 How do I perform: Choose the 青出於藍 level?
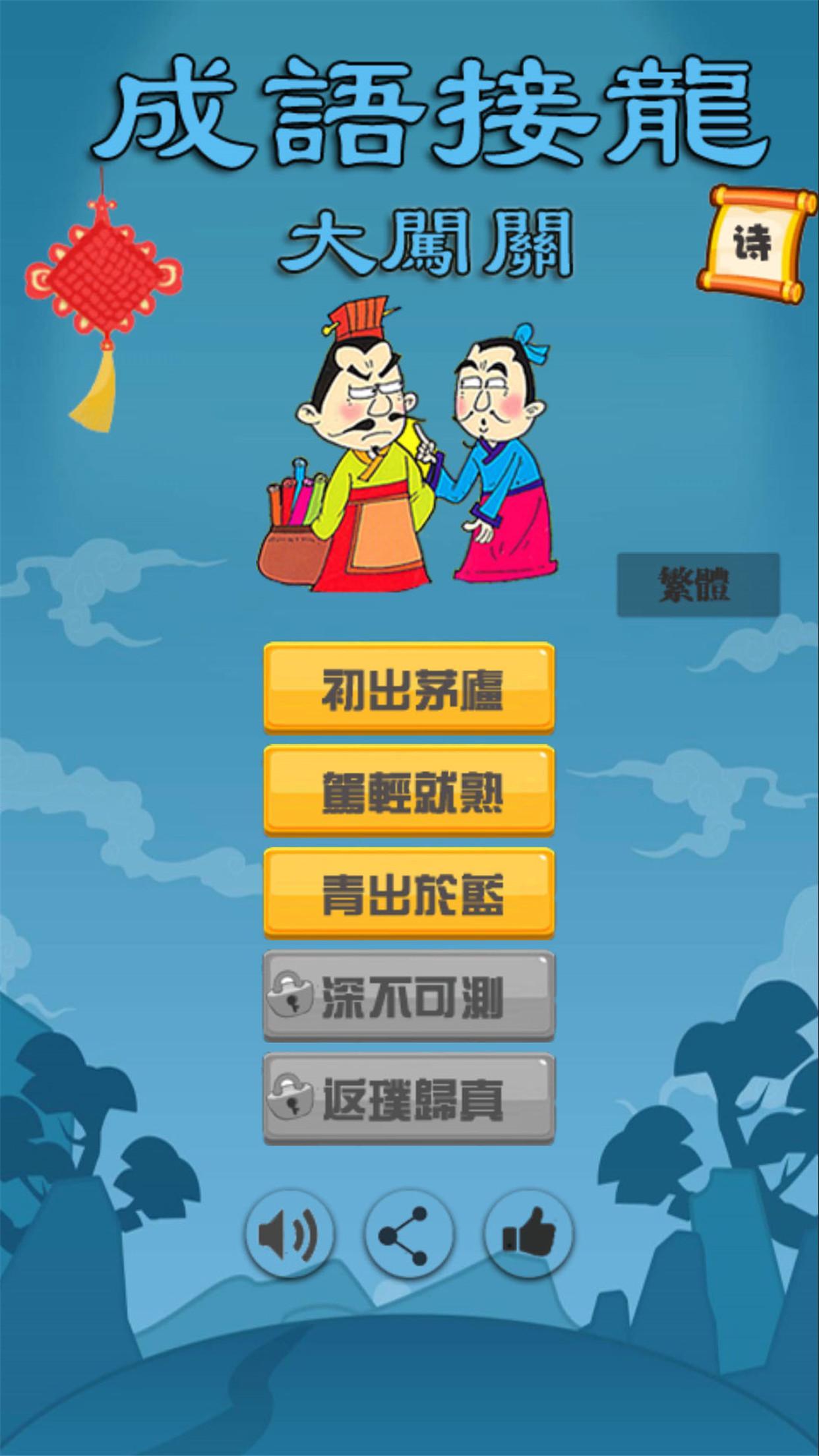tap(409, 894)
